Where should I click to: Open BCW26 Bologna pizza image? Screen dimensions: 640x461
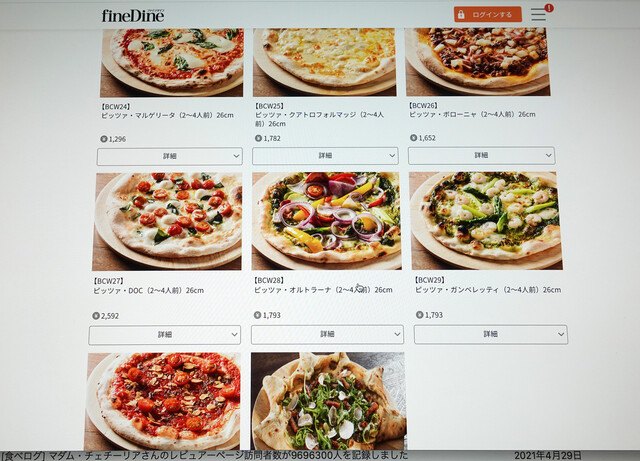[478, 60]
